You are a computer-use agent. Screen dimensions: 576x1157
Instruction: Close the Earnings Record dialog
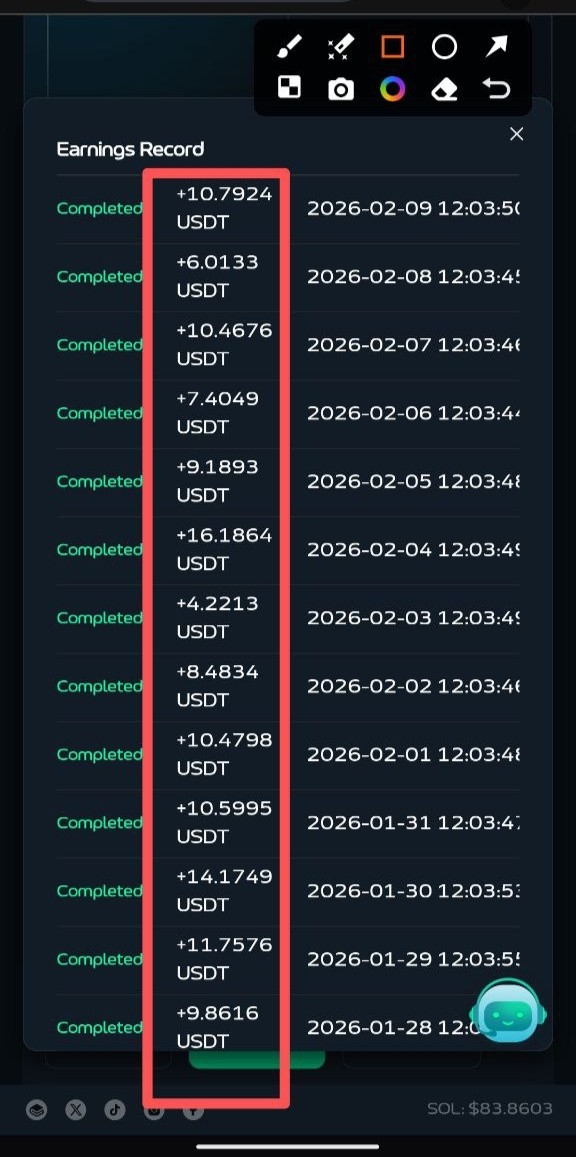[516, 134]
